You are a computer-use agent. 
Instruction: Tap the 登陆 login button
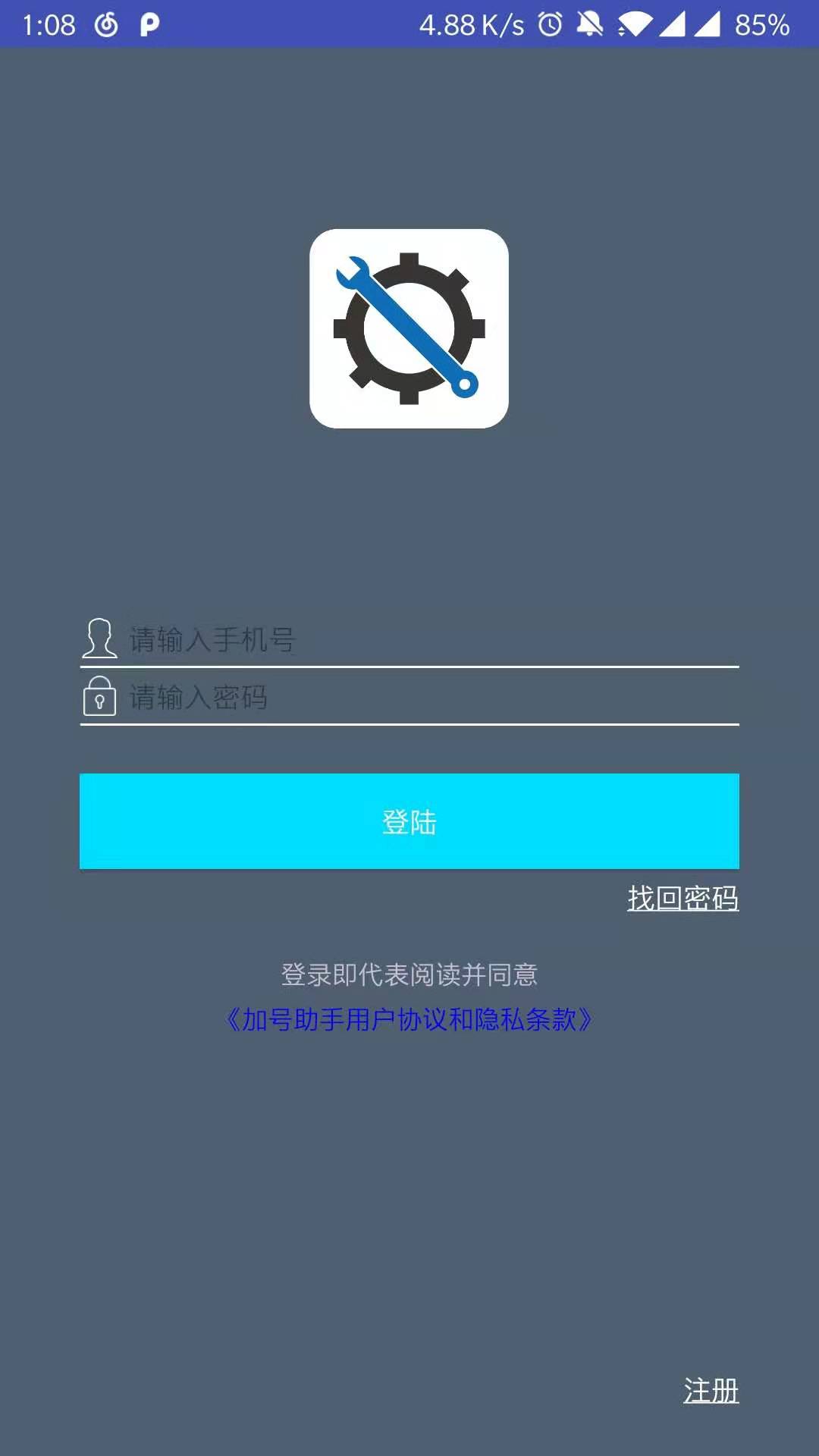[x=409, y=821]
